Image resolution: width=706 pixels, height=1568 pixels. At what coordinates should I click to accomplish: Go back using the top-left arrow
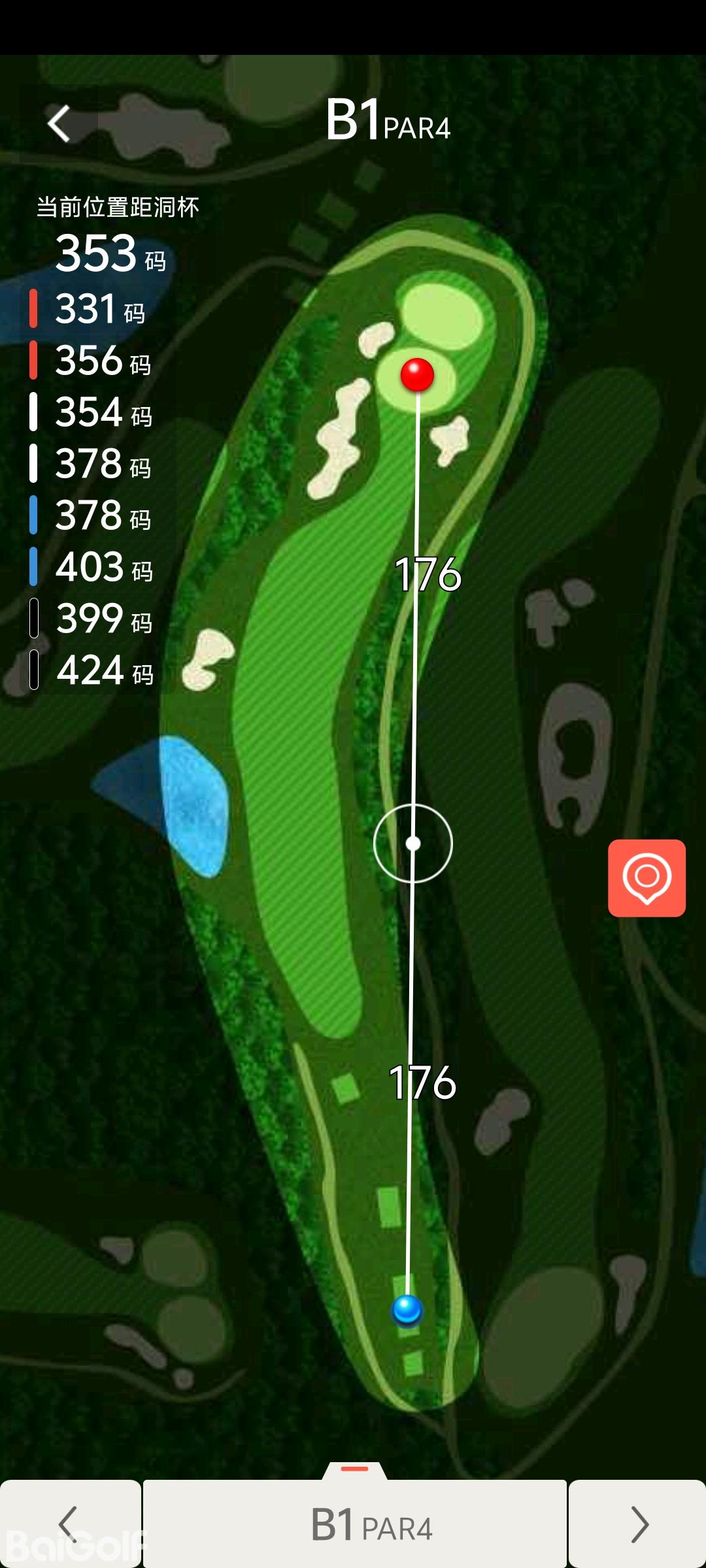pyautogui.click(x=59, y=123)
